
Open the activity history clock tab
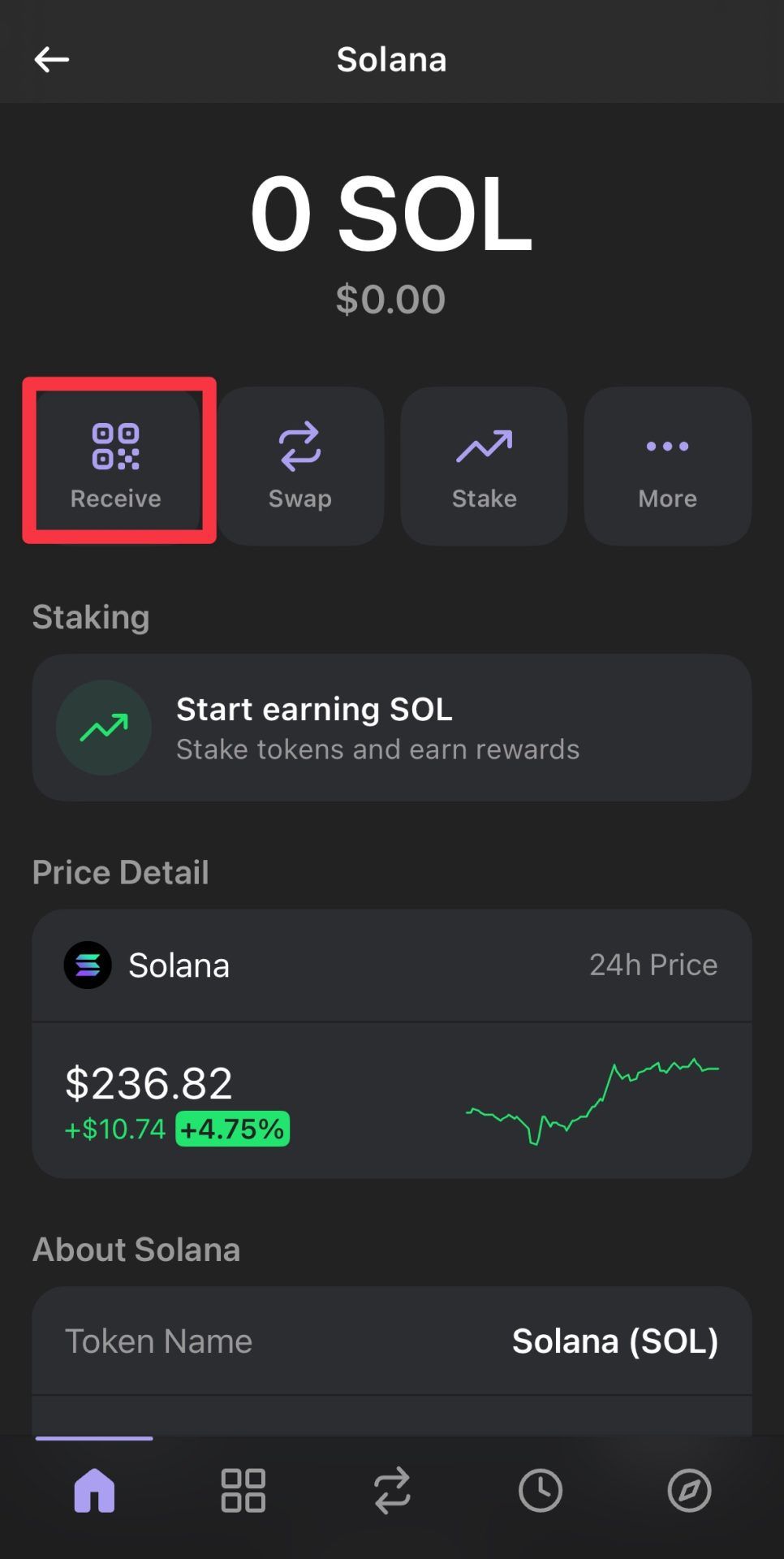[541, 1490]
